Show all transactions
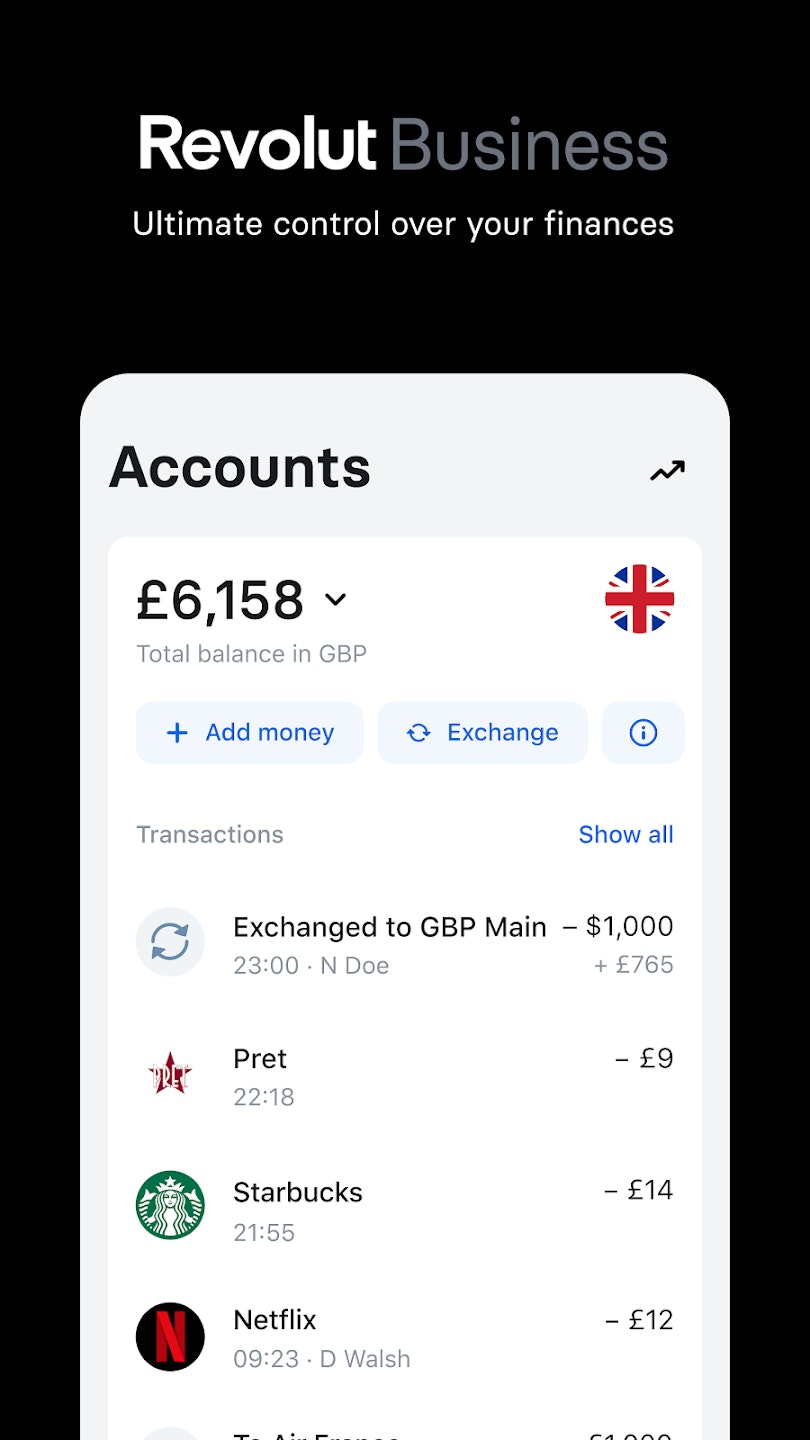This screenshot has height=1440, width=810. [x=626, y=834]
